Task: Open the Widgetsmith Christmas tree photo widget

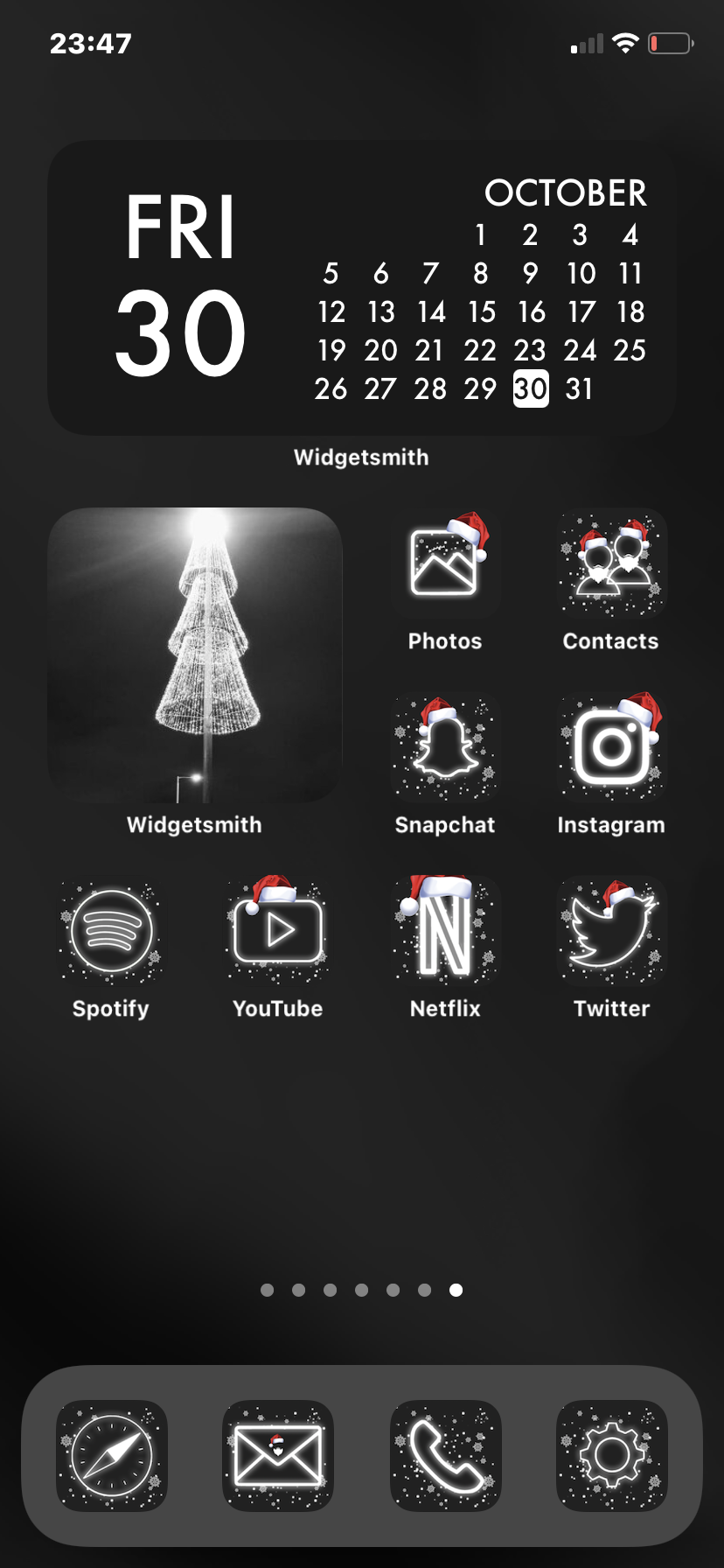Action: [x=195, y=654]
